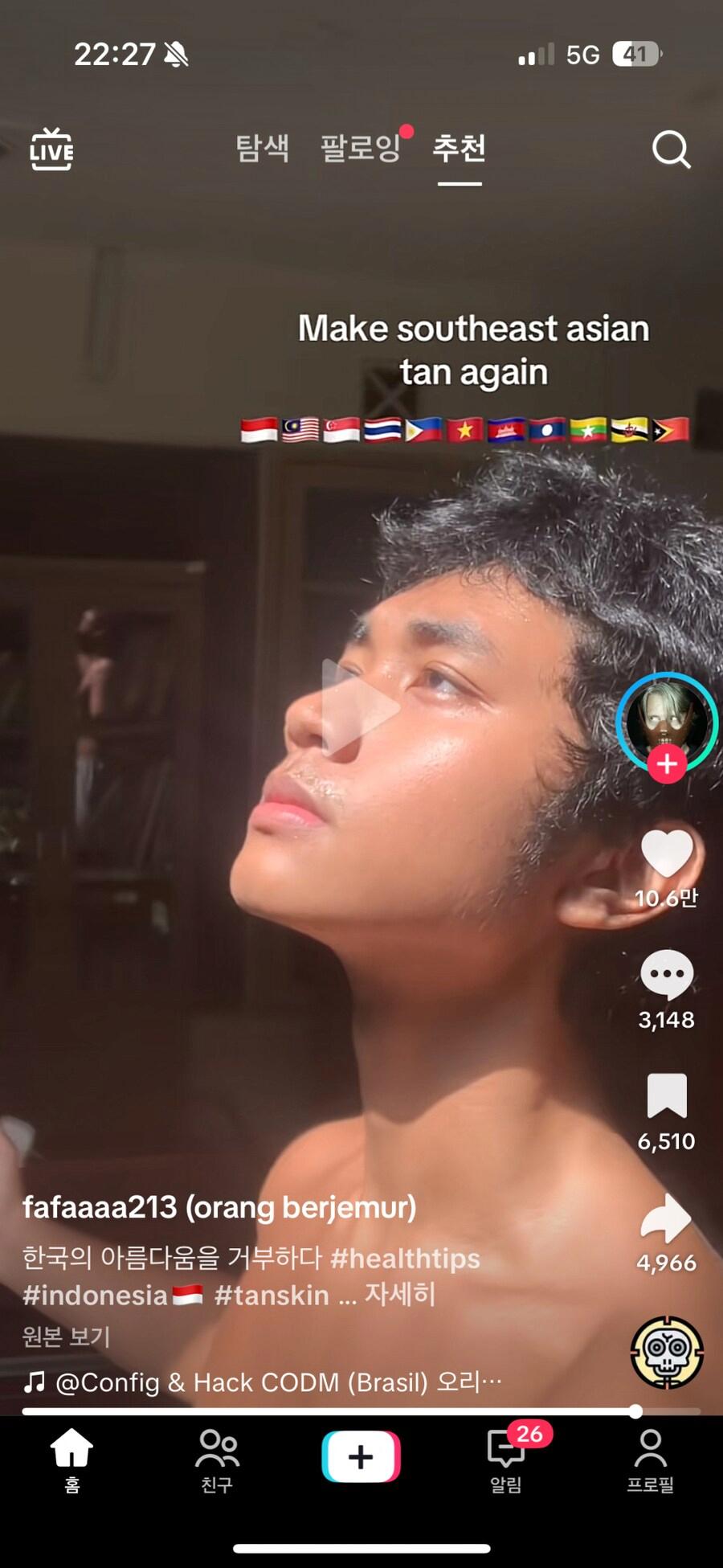
Task: Select the 추천 tab
Action: coord(459,149)
